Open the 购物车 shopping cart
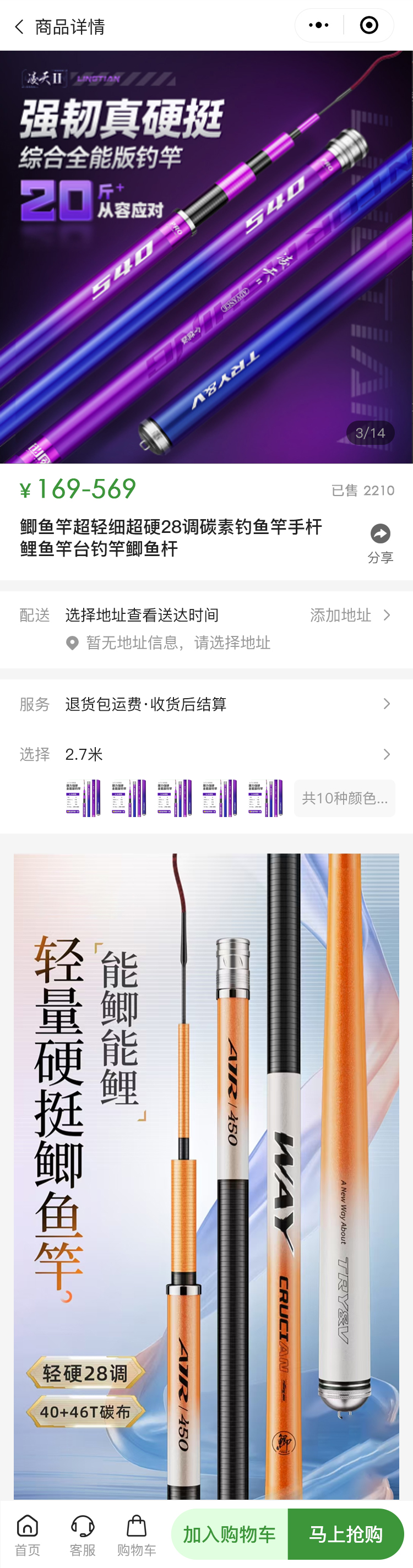 [137, 1534]
